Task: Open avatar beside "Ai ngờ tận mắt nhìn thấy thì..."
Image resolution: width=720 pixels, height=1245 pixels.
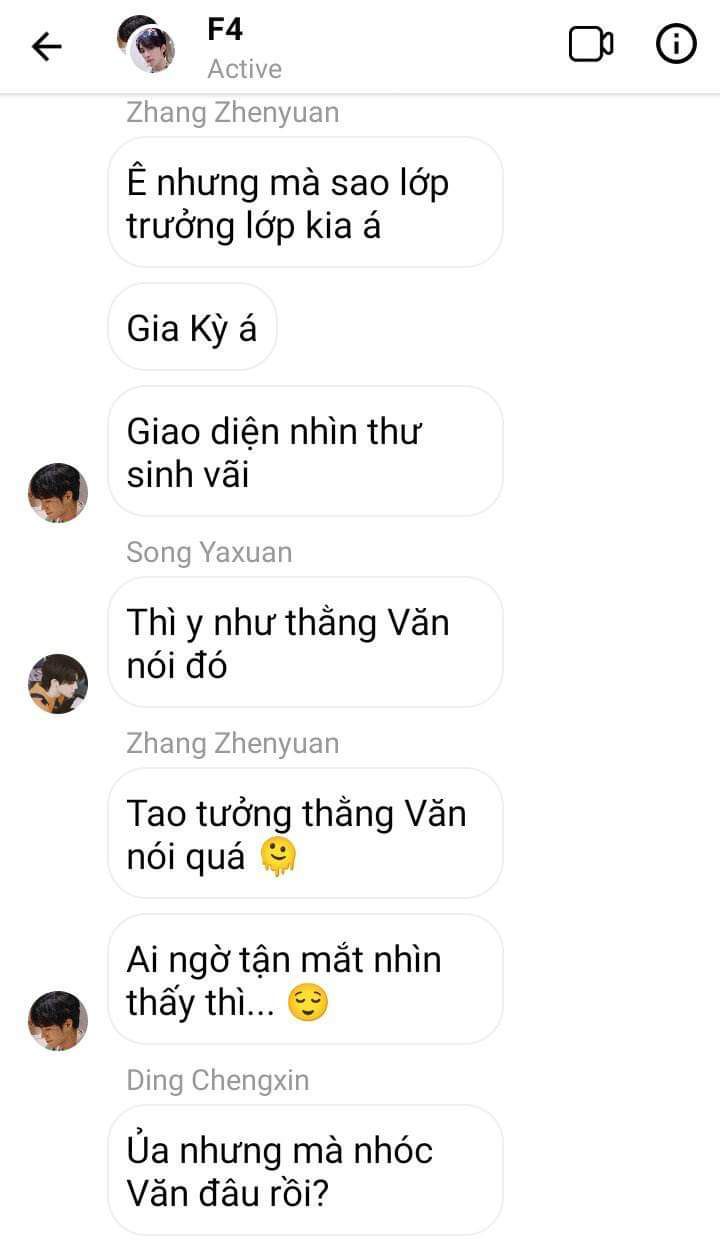Action: 58,1021
